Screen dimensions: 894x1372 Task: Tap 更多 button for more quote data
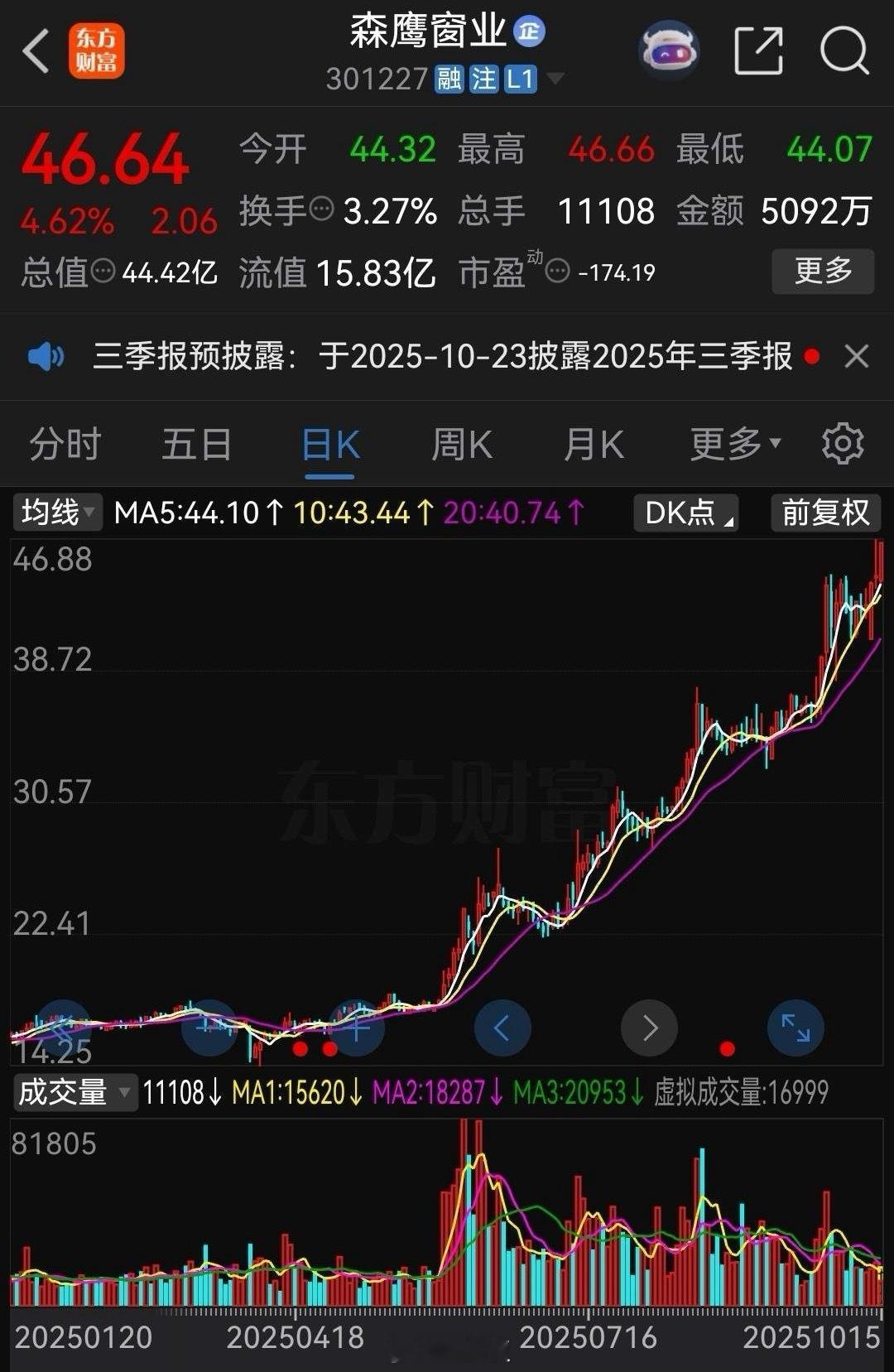point(822,271)
